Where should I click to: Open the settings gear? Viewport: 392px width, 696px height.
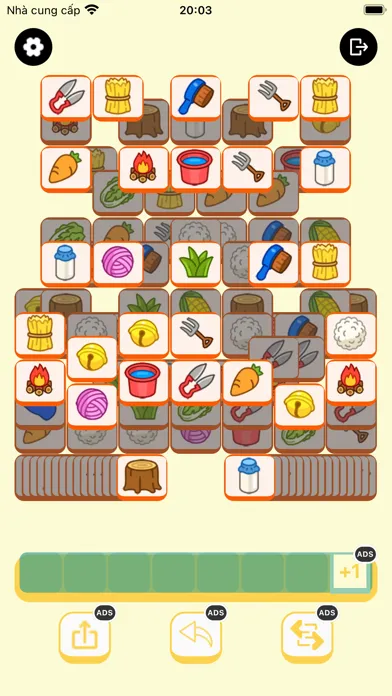33,47
